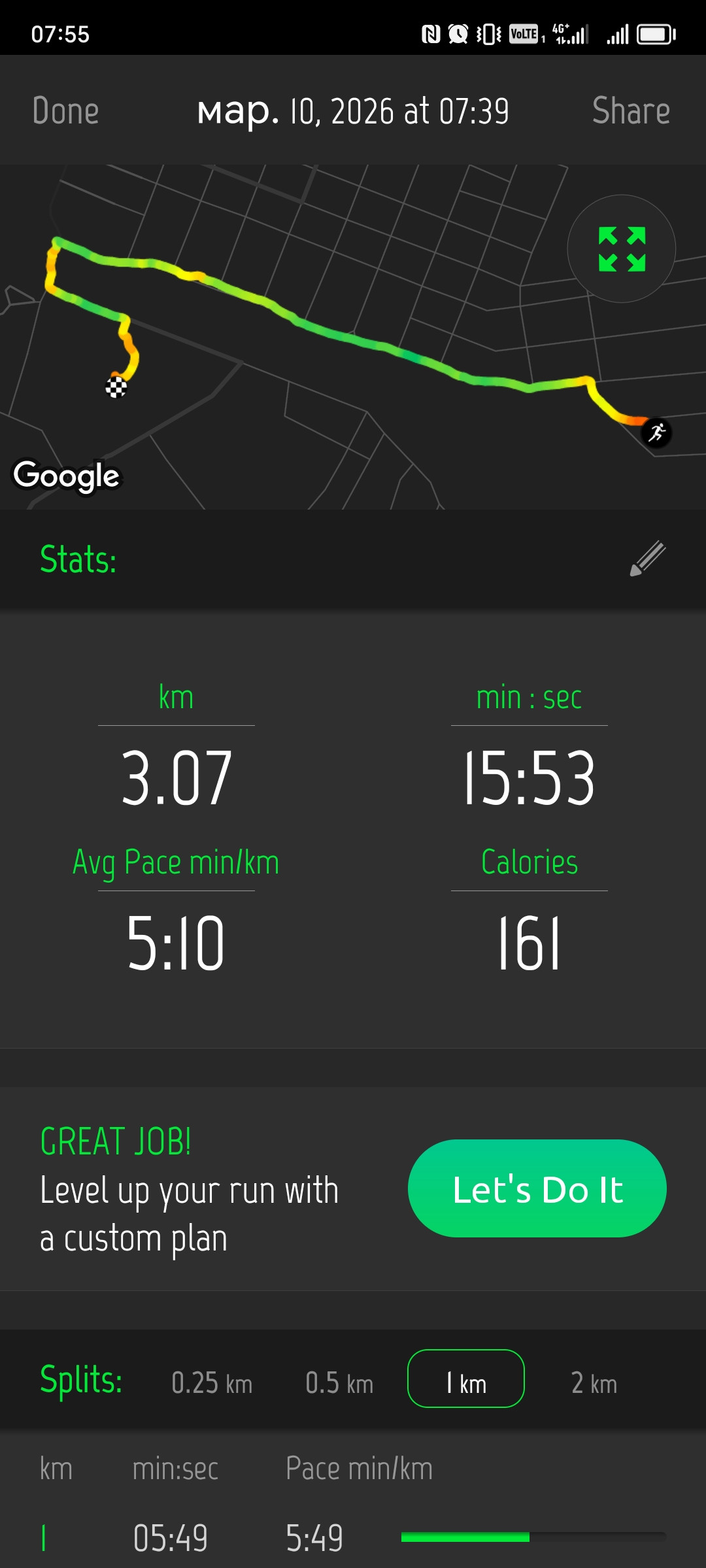Select 0.25 km splits
Screen dimensions: 706x1568
tap(212, 1383)
